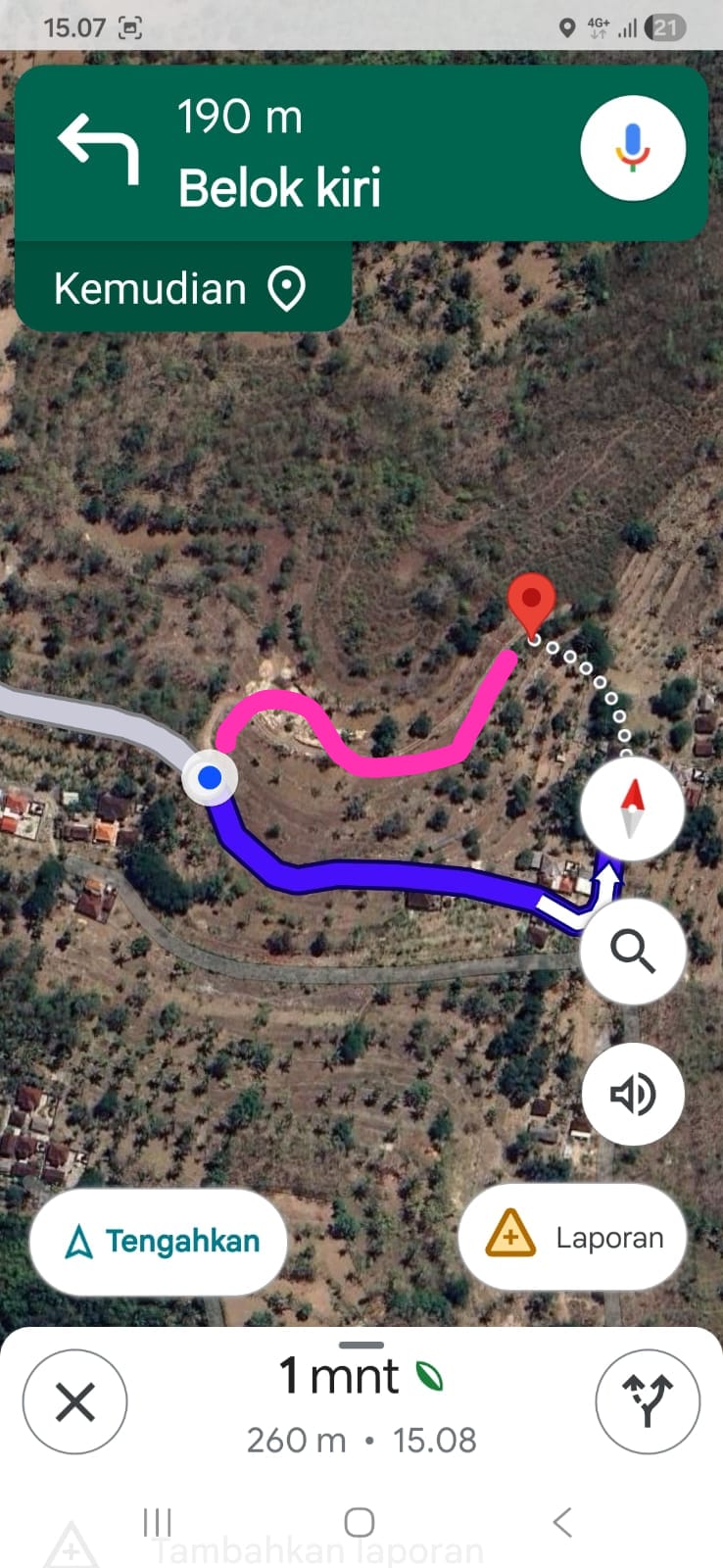The width and height of the screenshot is (723, 1568).
Task: Re-center map with Tengahkan button
Action: 159,1242
